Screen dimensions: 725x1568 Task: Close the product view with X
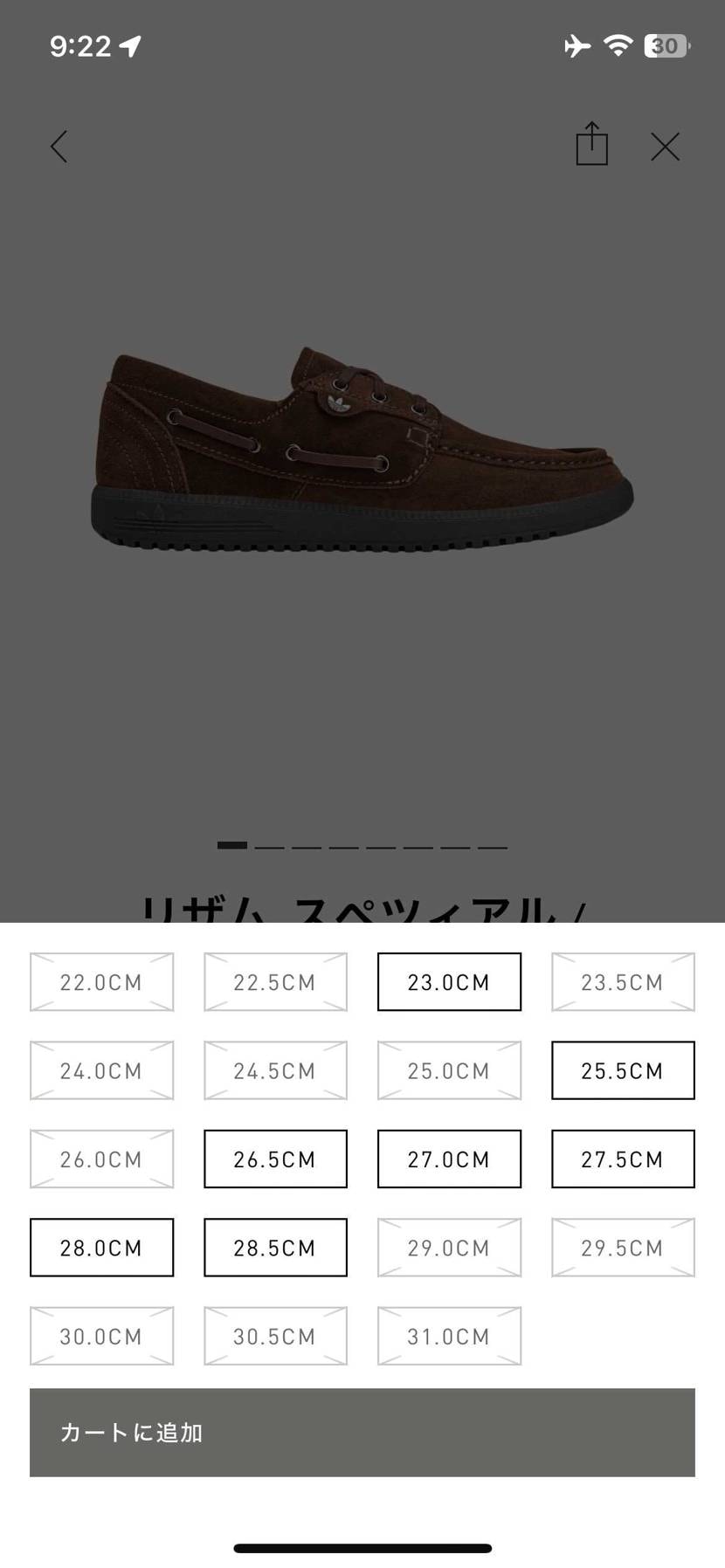point(665,147)
